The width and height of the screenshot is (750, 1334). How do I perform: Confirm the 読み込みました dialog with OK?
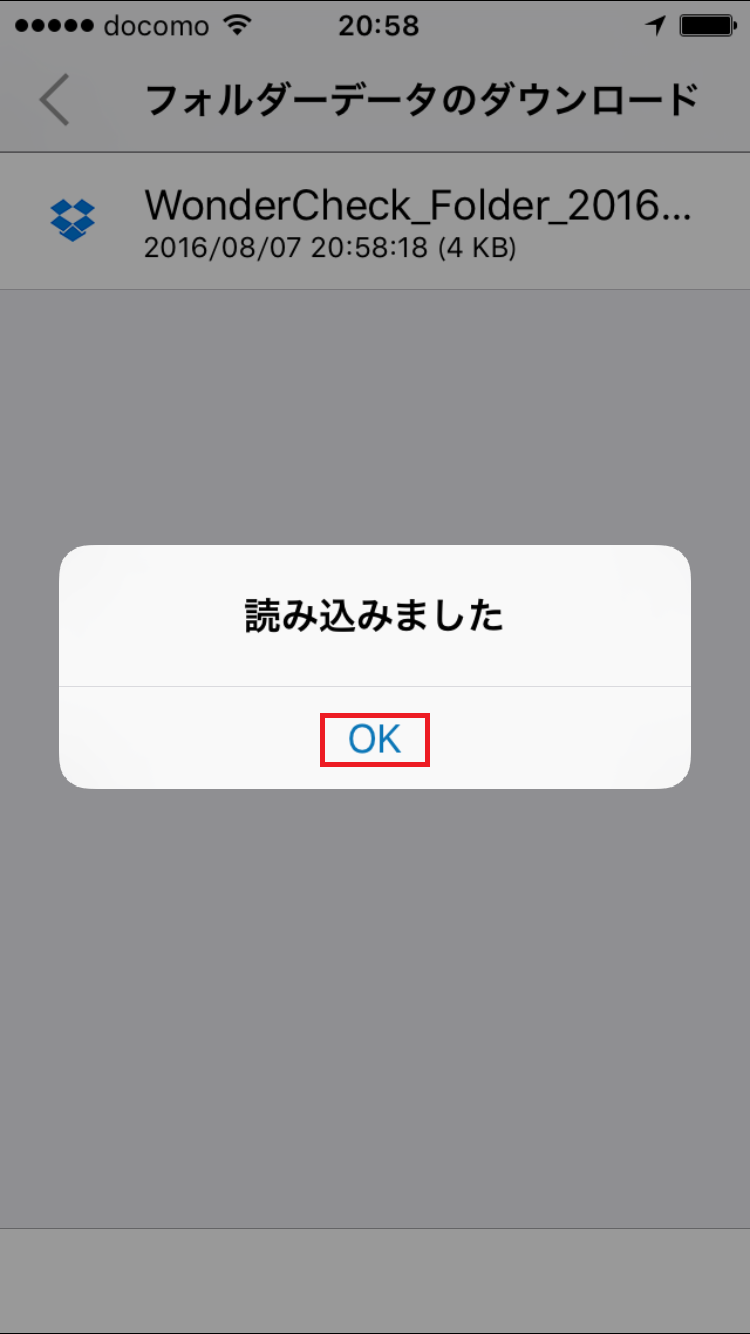tap(375, 739)
